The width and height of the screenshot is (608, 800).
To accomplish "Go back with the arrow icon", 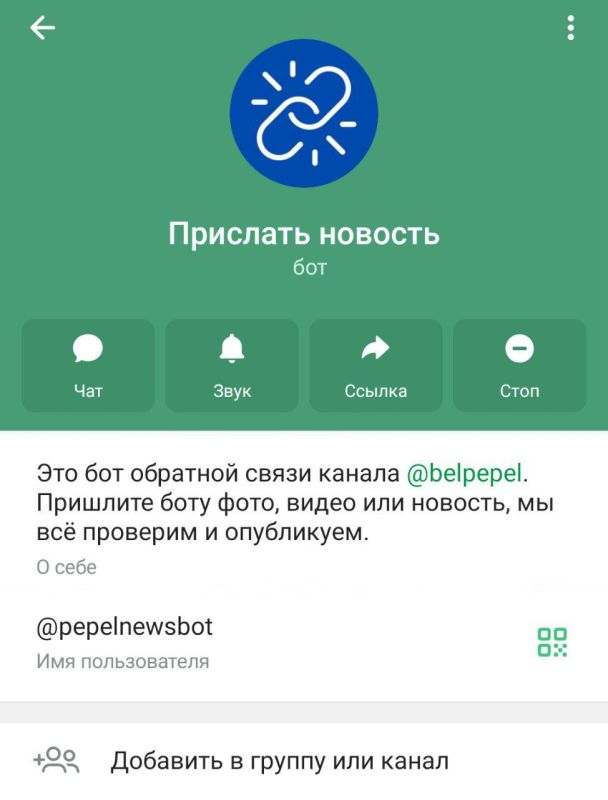I will click(43, 28).
